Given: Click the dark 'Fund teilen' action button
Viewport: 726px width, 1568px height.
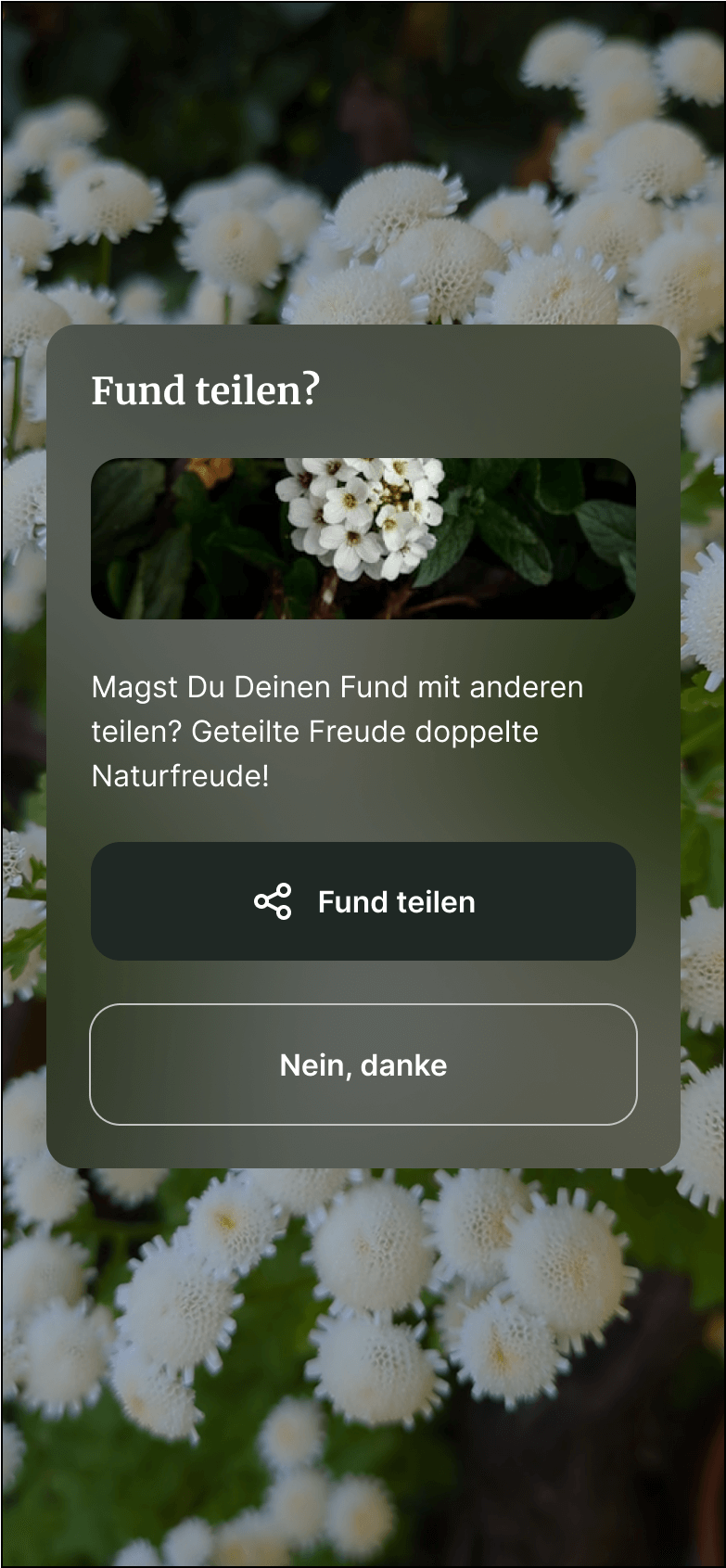Looking at the screenshot, I should (363, 900).
